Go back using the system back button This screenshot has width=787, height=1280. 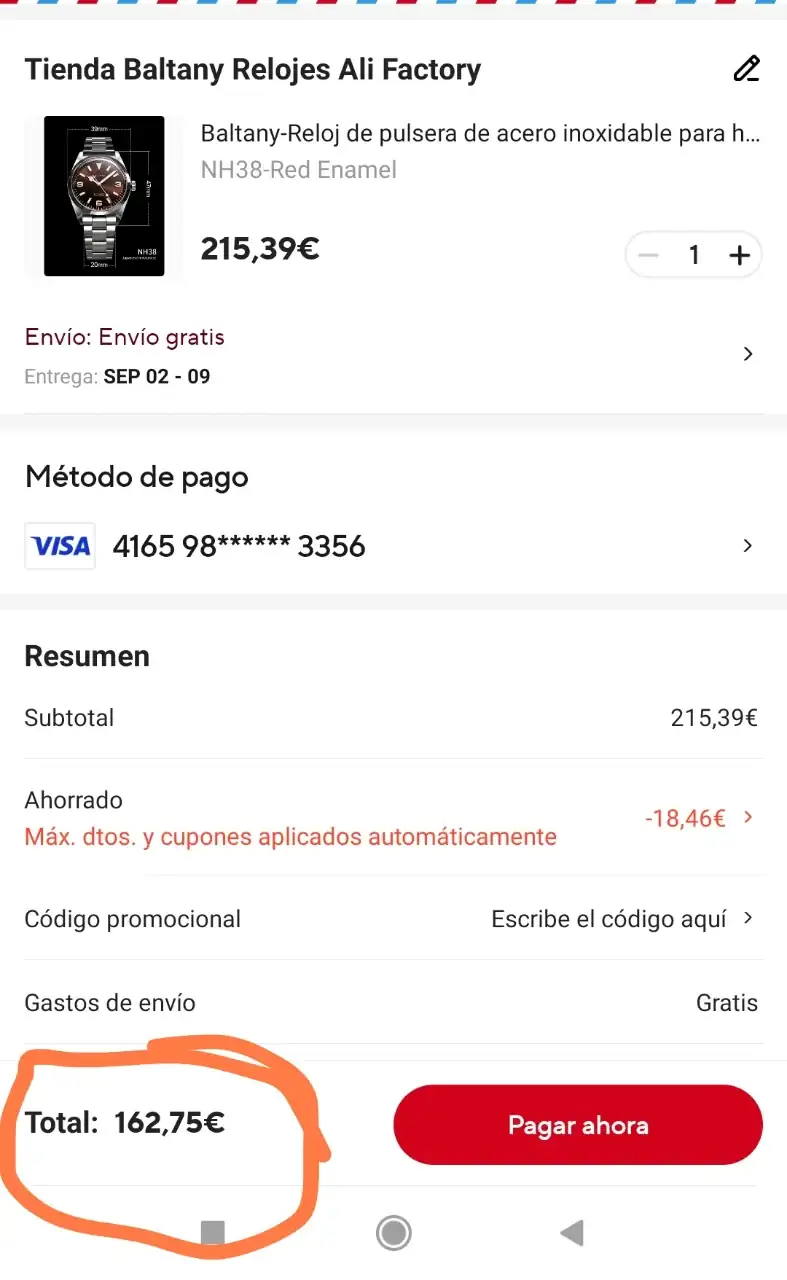coord(572,1233)
